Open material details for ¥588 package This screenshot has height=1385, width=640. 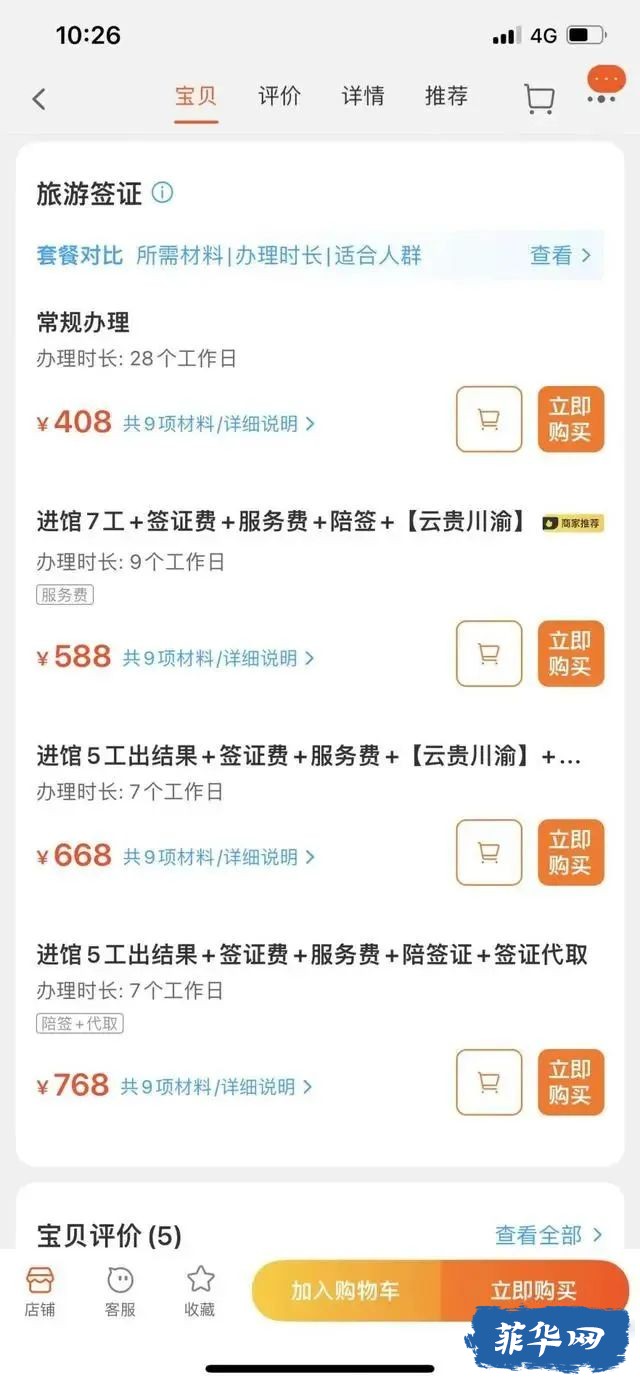218,658
